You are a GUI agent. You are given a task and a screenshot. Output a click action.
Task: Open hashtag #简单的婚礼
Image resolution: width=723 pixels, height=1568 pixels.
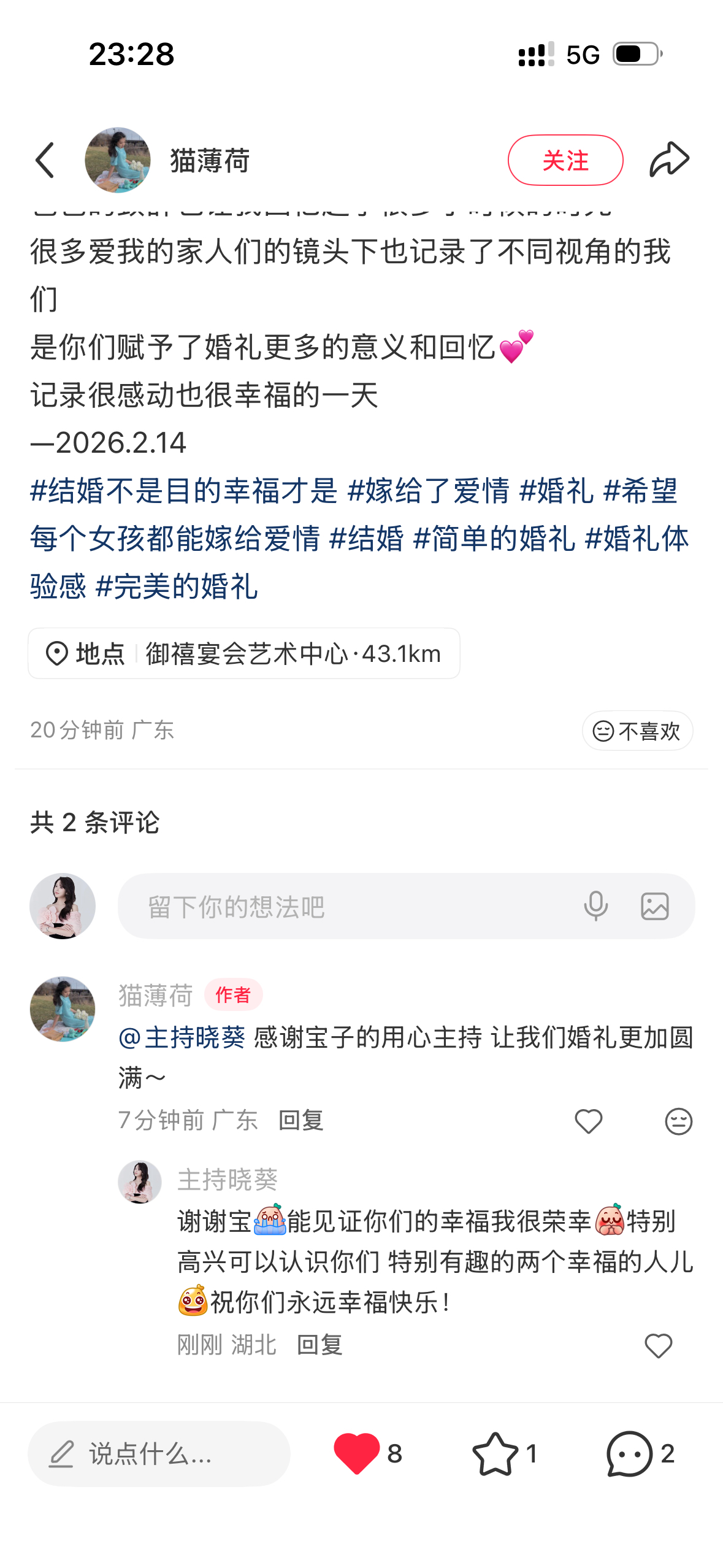[494, 539]
